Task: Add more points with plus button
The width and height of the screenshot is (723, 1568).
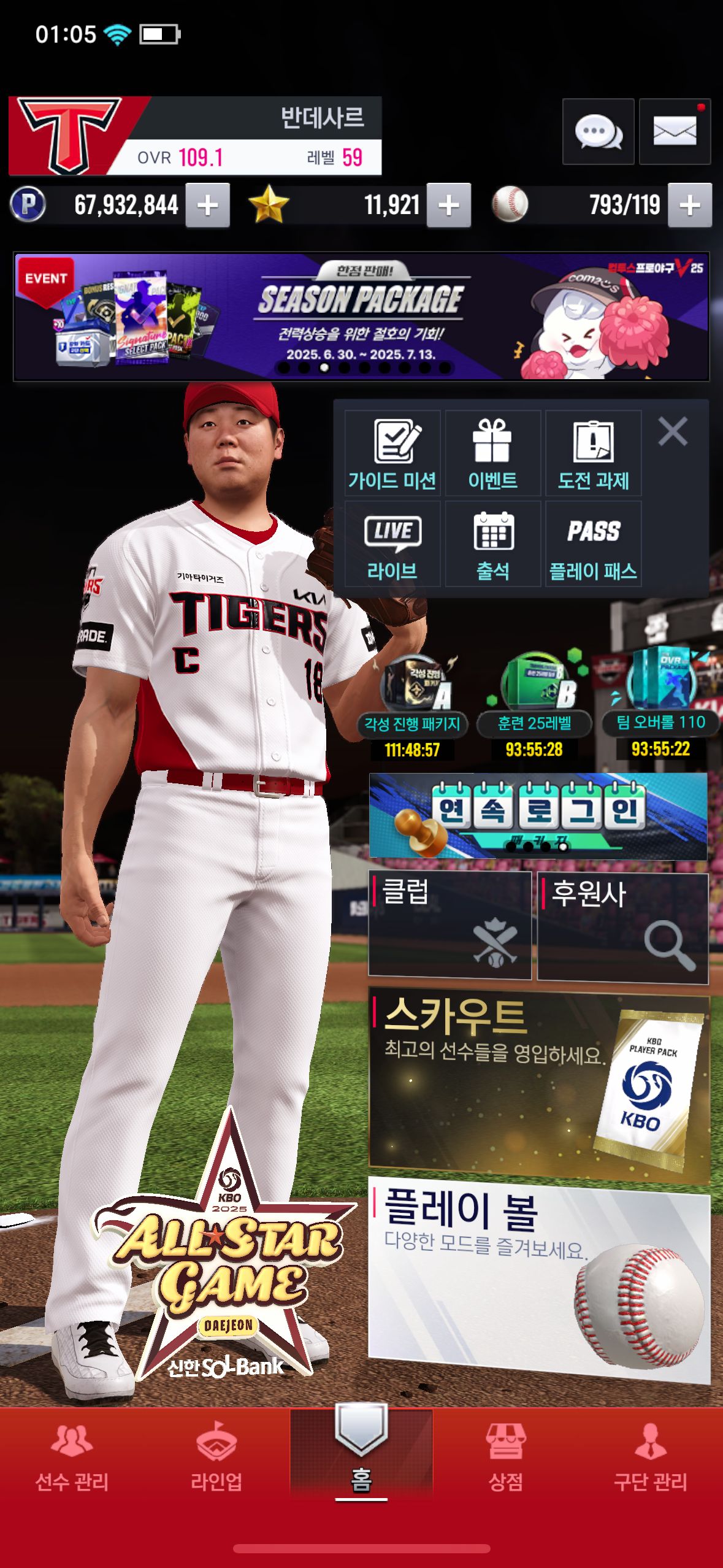Action: tap(207, 206)
